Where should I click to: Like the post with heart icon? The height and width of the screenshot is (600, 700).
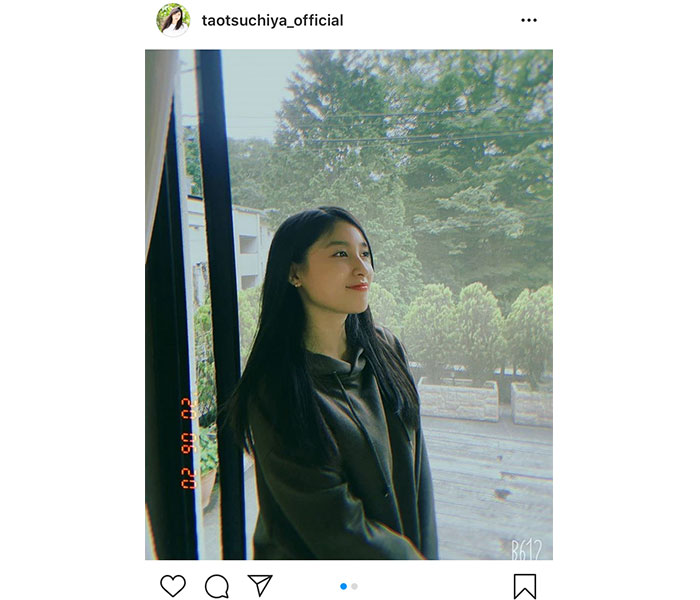(173, 586)
